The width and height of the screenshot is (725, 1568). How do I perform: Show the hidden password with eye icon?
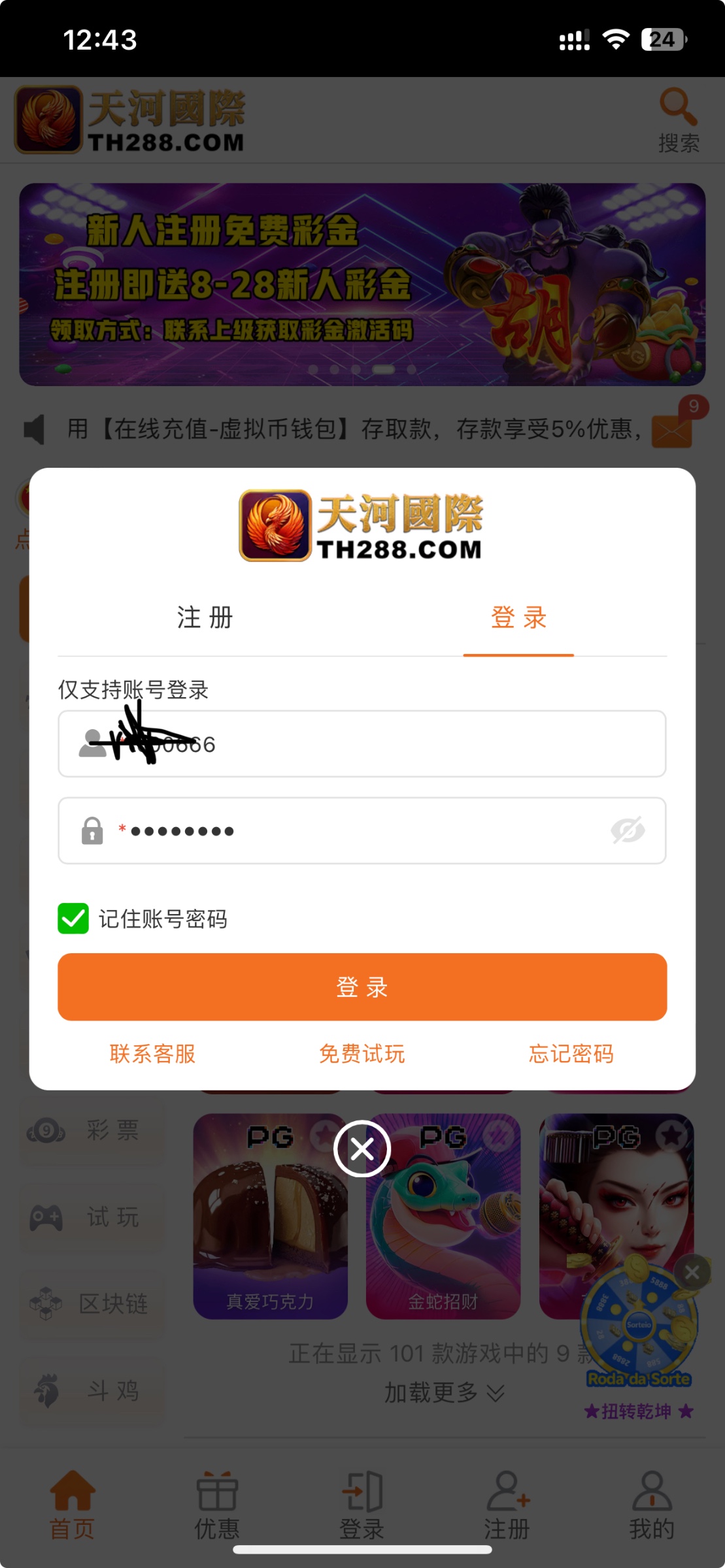pos(628,831)
